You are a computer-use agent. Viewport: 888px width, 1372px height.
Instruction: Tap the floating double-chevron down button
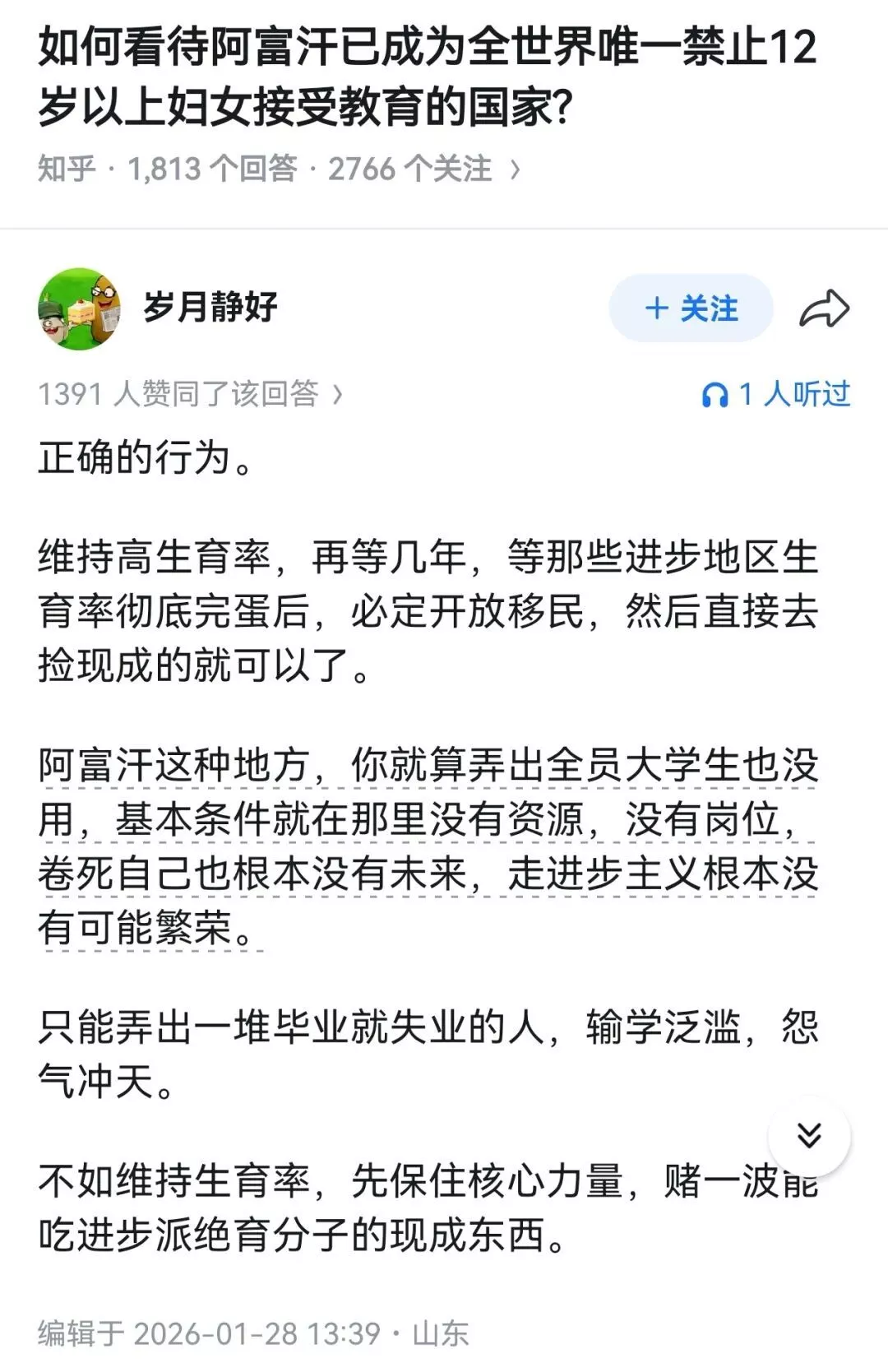[x=809, y=1136]
